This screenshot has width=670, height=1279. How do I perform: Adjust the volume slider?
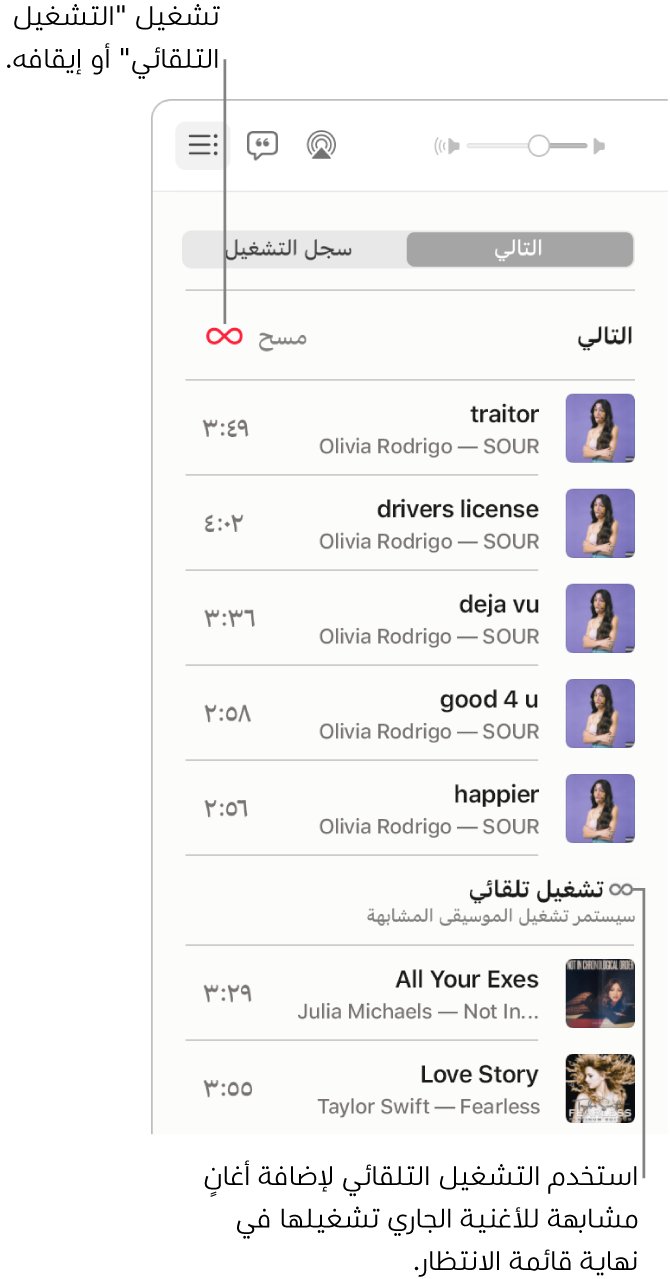[x=538, y=146]
